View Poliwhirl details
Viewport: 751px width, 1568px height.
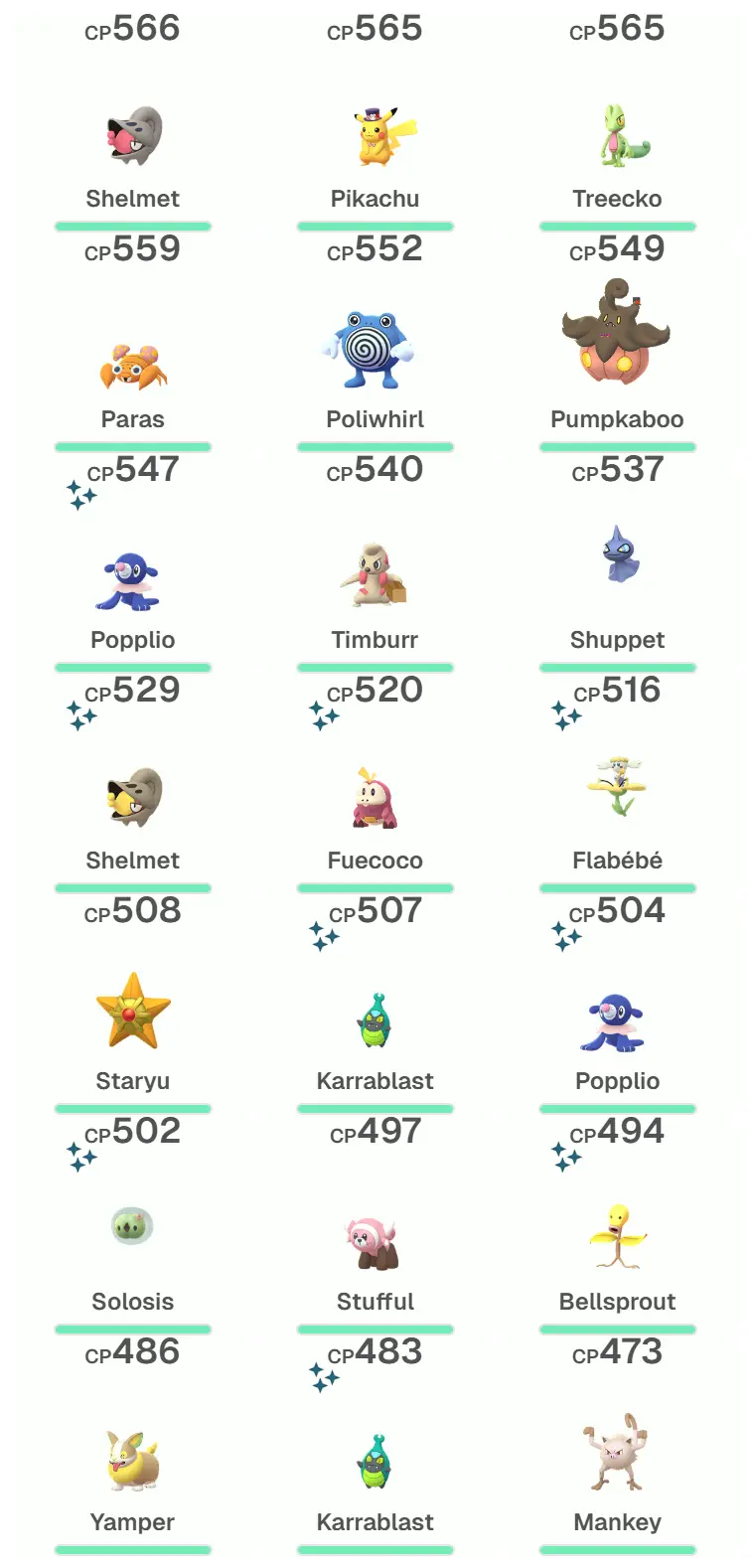click(375, 348)
